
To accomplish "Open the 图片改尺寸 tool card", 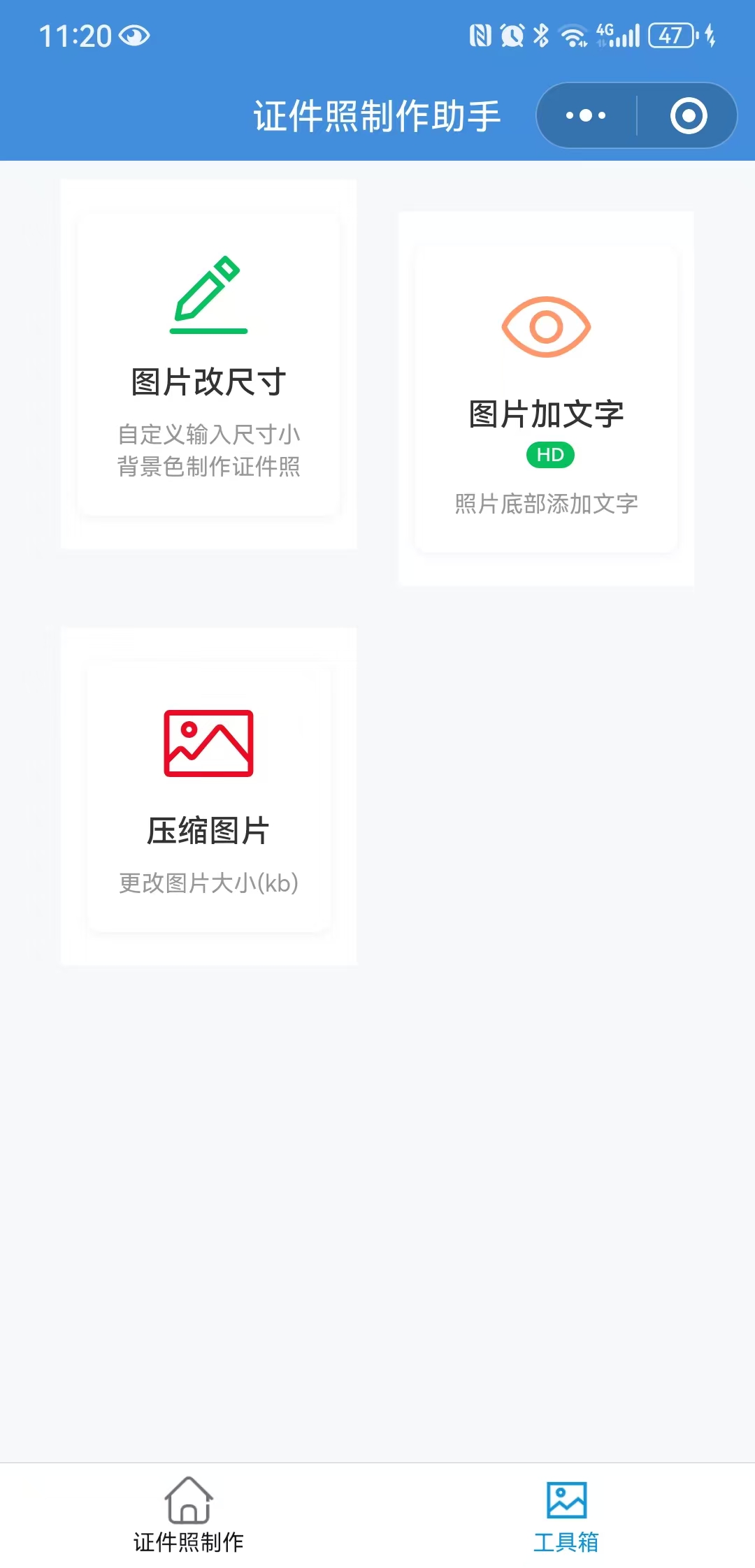I will (x=208, y=365).
